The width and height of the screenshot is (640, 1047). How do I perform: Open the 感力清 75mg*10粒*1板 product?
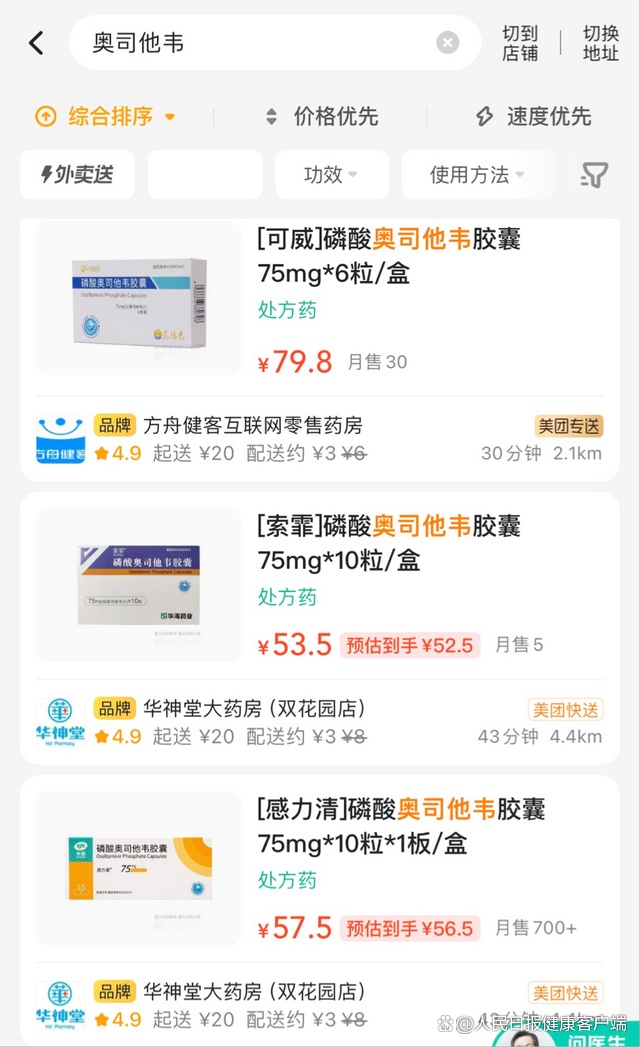400,826
